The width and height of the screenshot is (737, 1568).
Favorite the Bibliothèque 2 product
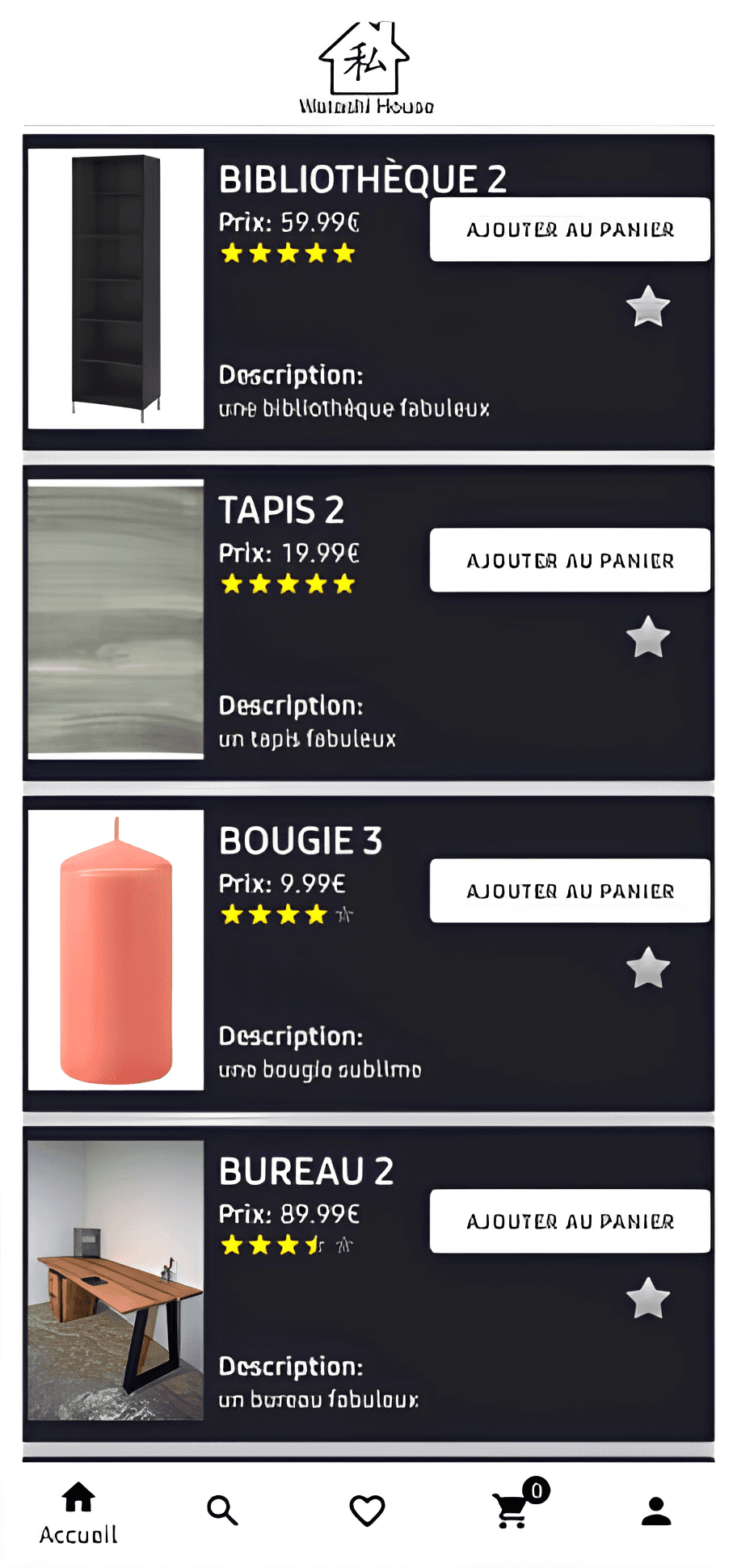point(648,306)
